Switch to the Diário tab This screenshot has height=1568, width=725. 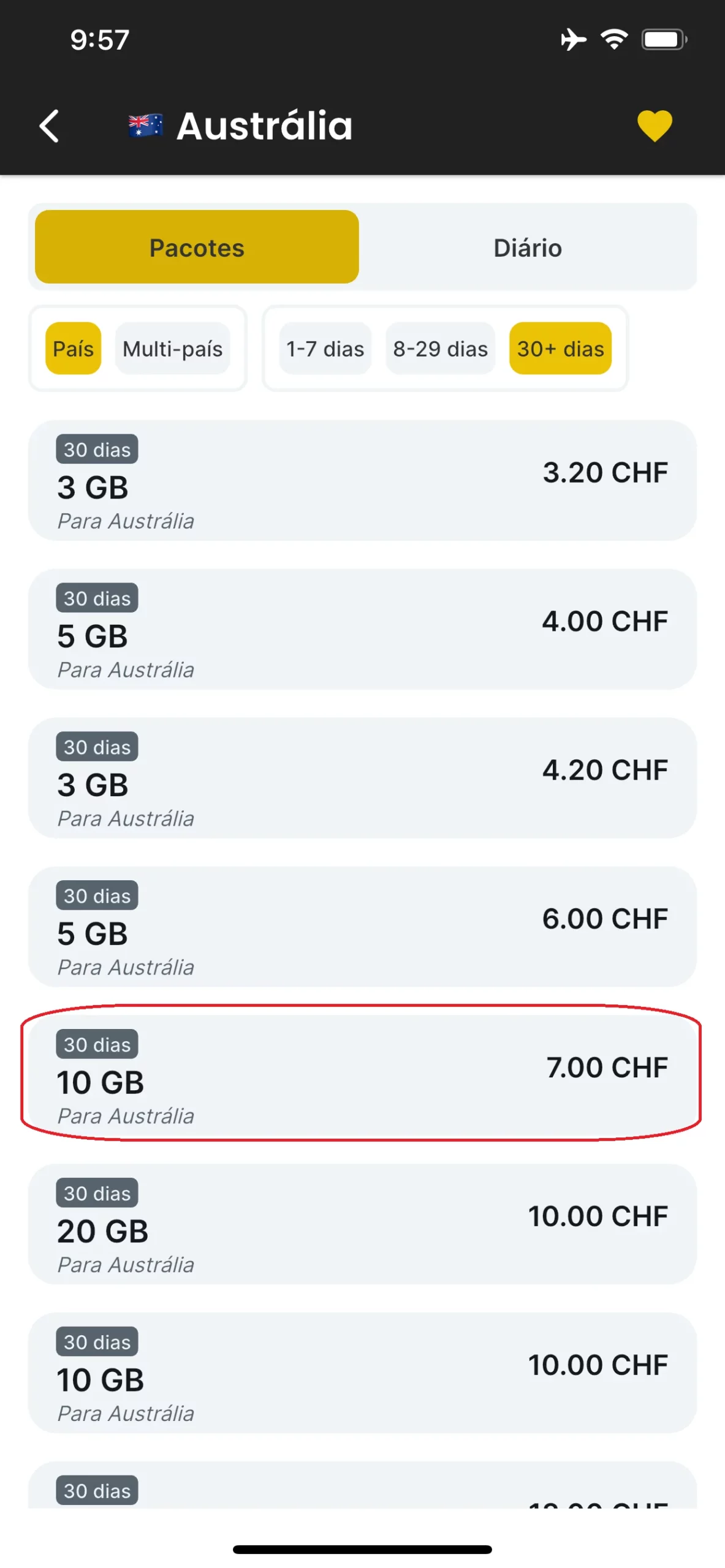[x=528, y=247]
